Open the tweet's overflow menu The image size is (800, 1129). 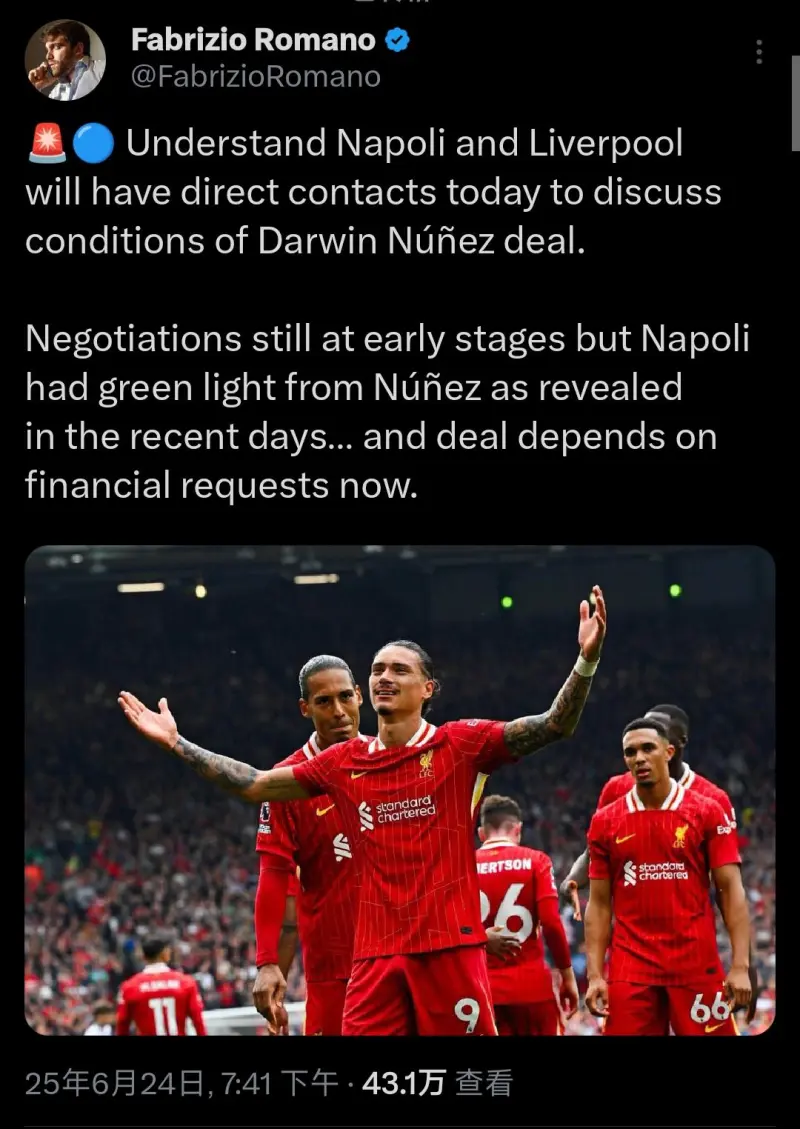(x=760, y=52)
